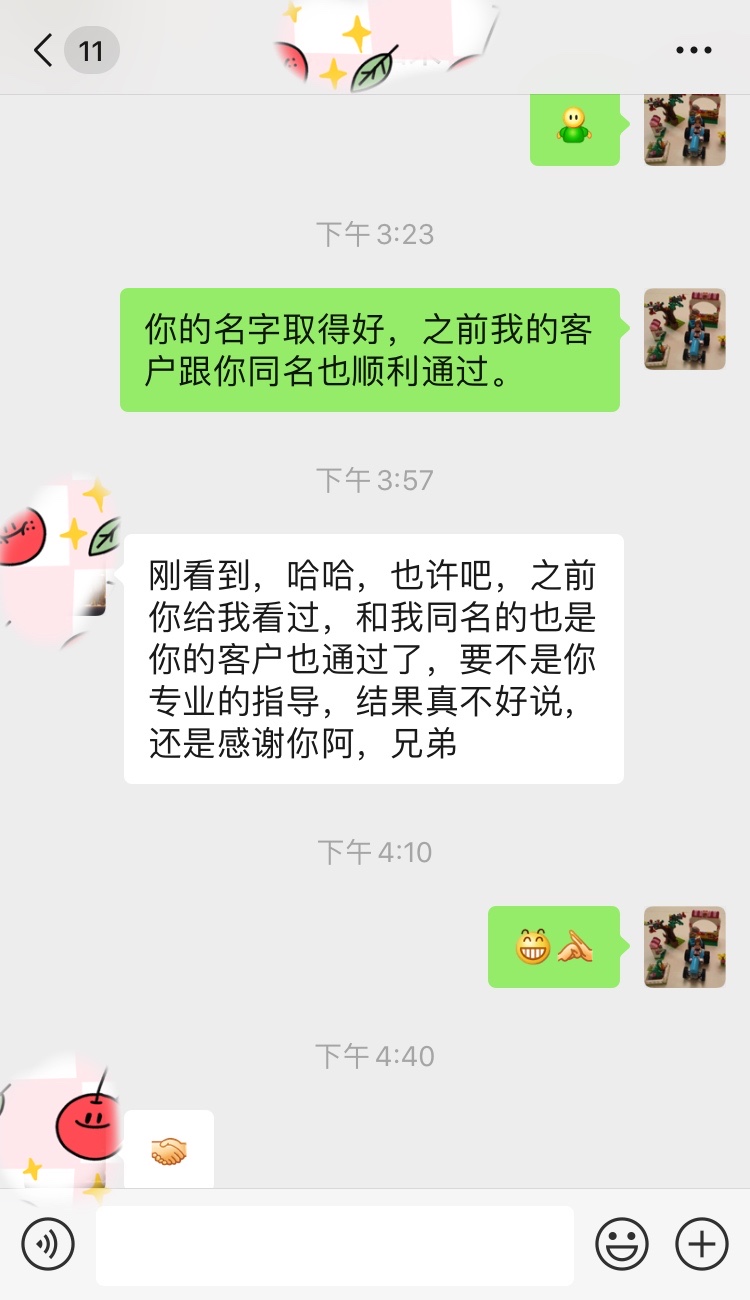Tap the message text field
The width and height of the screenshot is (750, 1300).
(x=335, y=1245)
